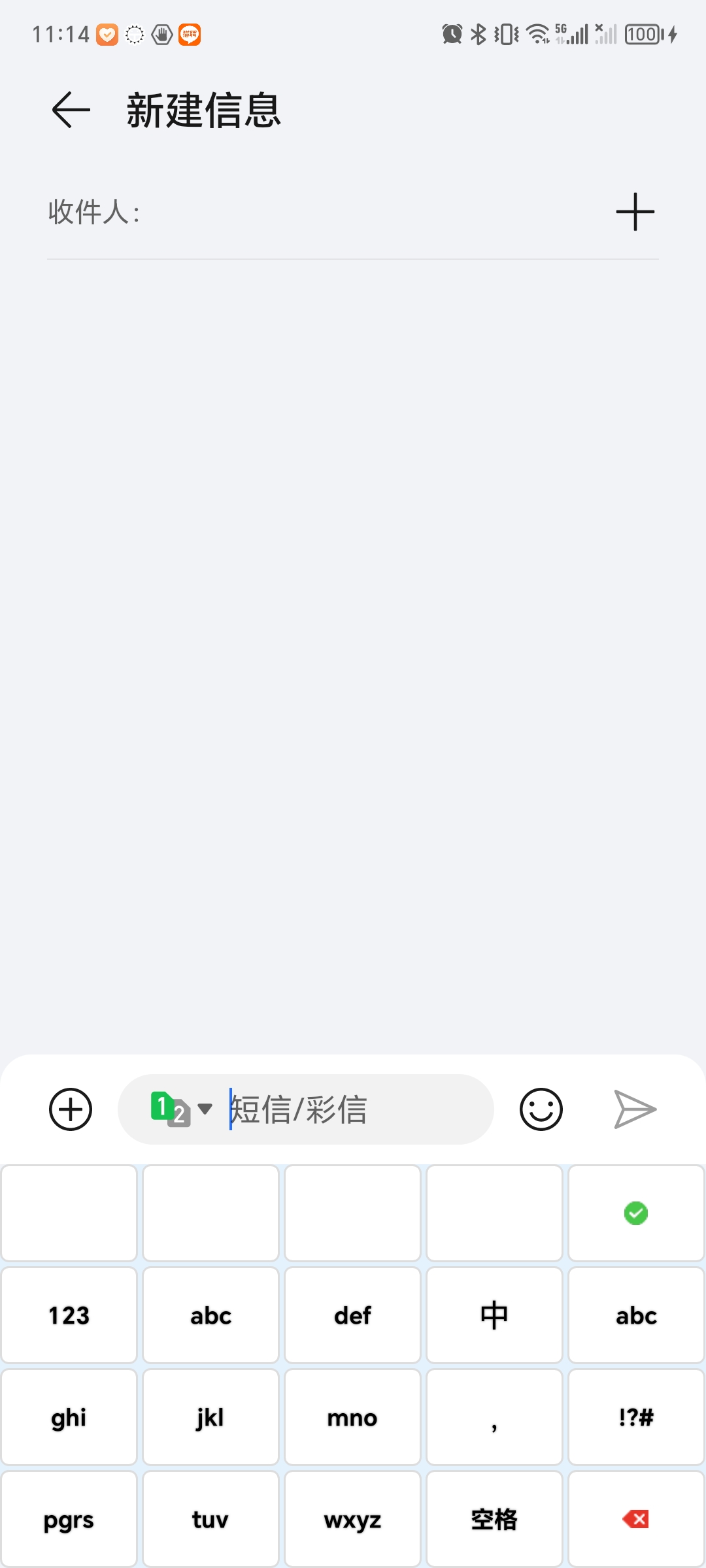The width and height of the screenshot is (706, 1568).
Task: Expand the SIM card selector dropdown
Action: [x=182, y=1109]
